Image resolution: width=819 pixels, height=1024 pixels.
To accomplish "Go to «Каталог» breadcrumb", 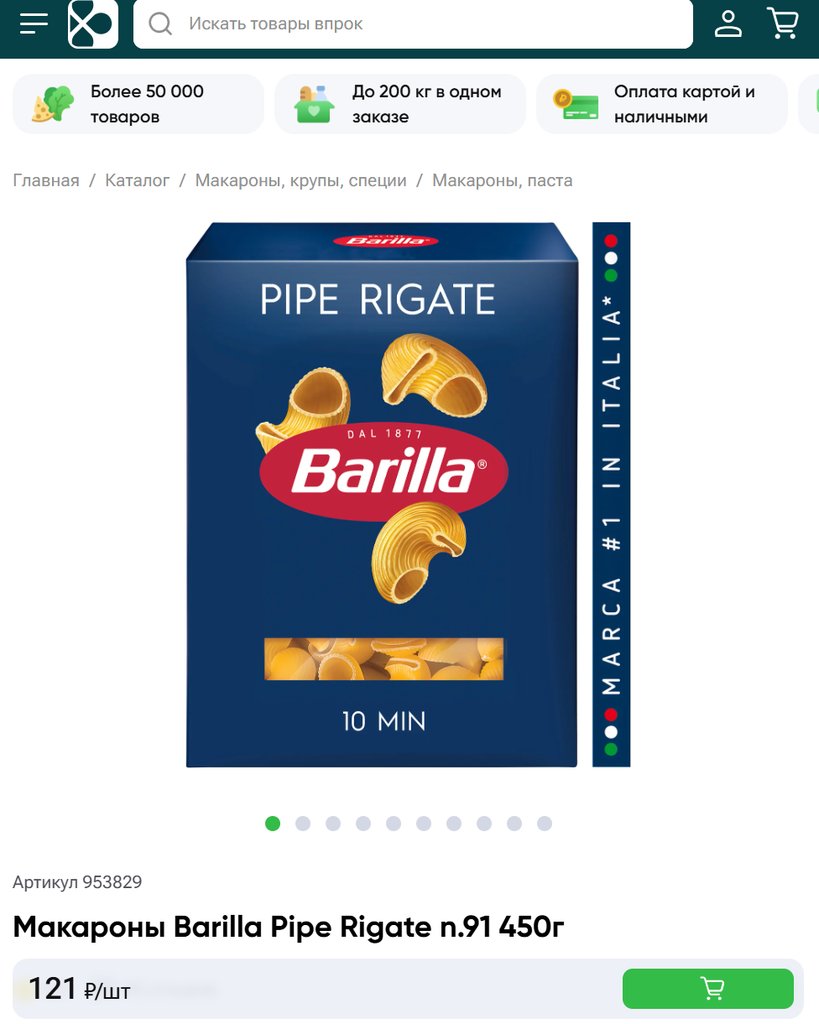I will pyautogui.click(x=137, y=181).
